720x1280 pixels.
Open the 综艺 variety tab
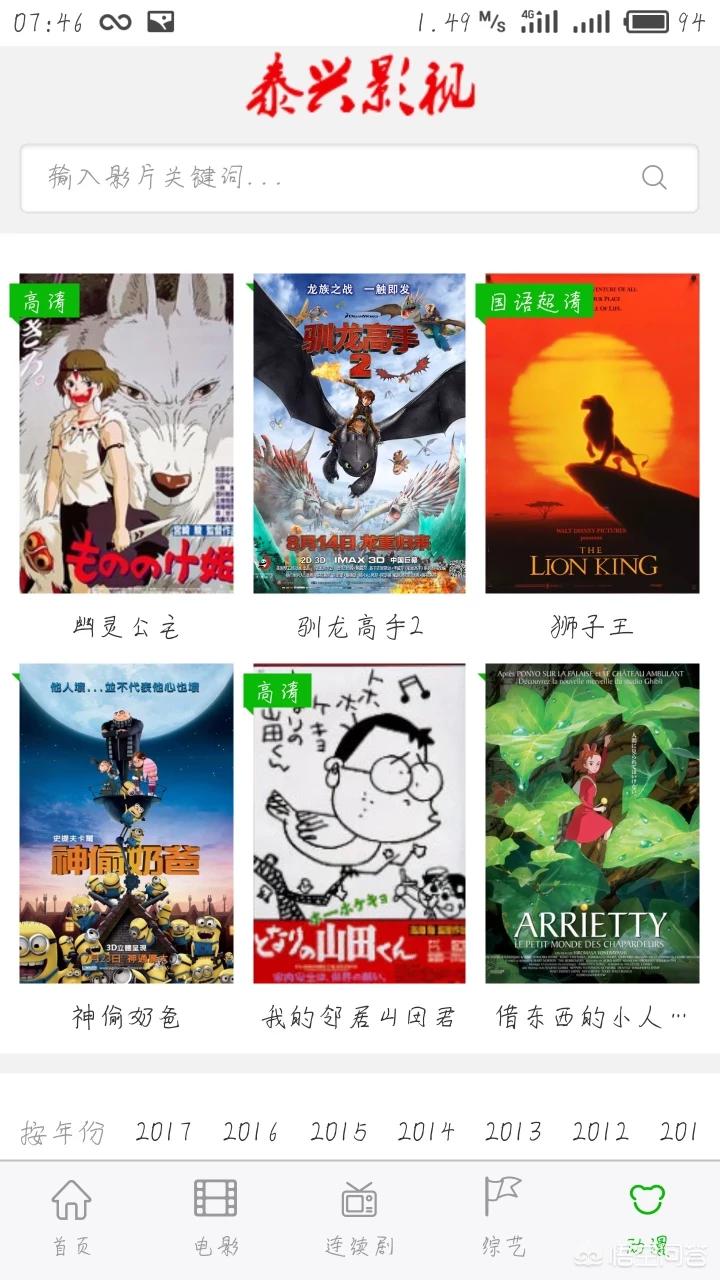click(x=503, y=1218)
